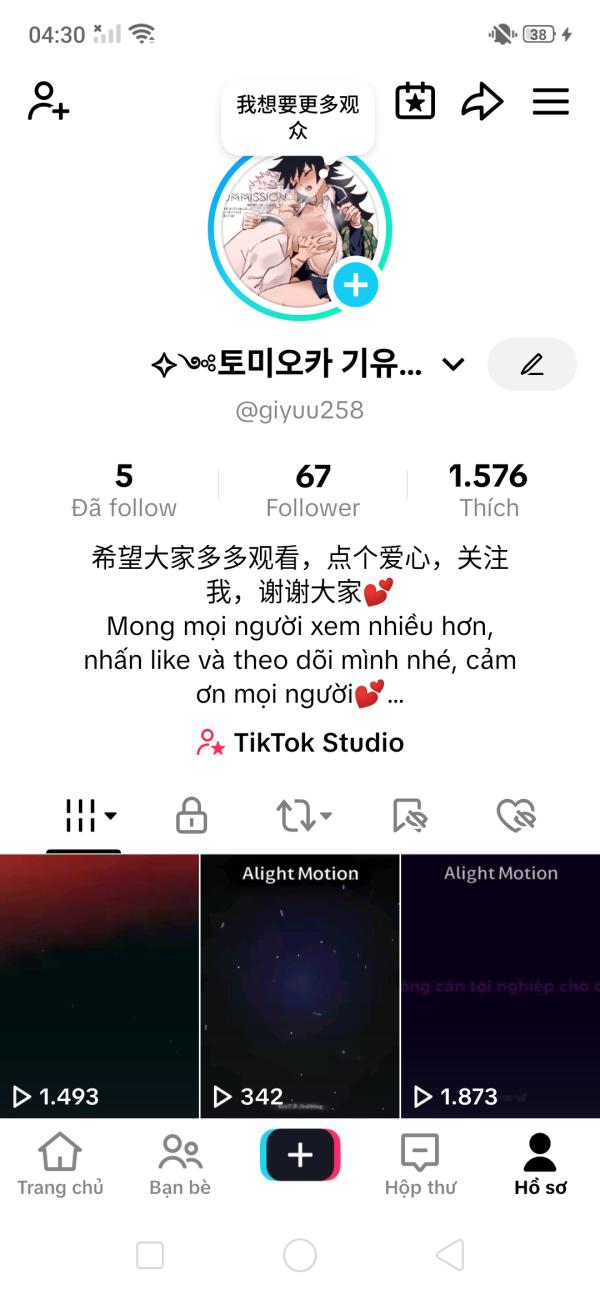Screen dimensions: 600x1300
Task: Edit profile with the pencil button
Action: (x=532, y=364)
